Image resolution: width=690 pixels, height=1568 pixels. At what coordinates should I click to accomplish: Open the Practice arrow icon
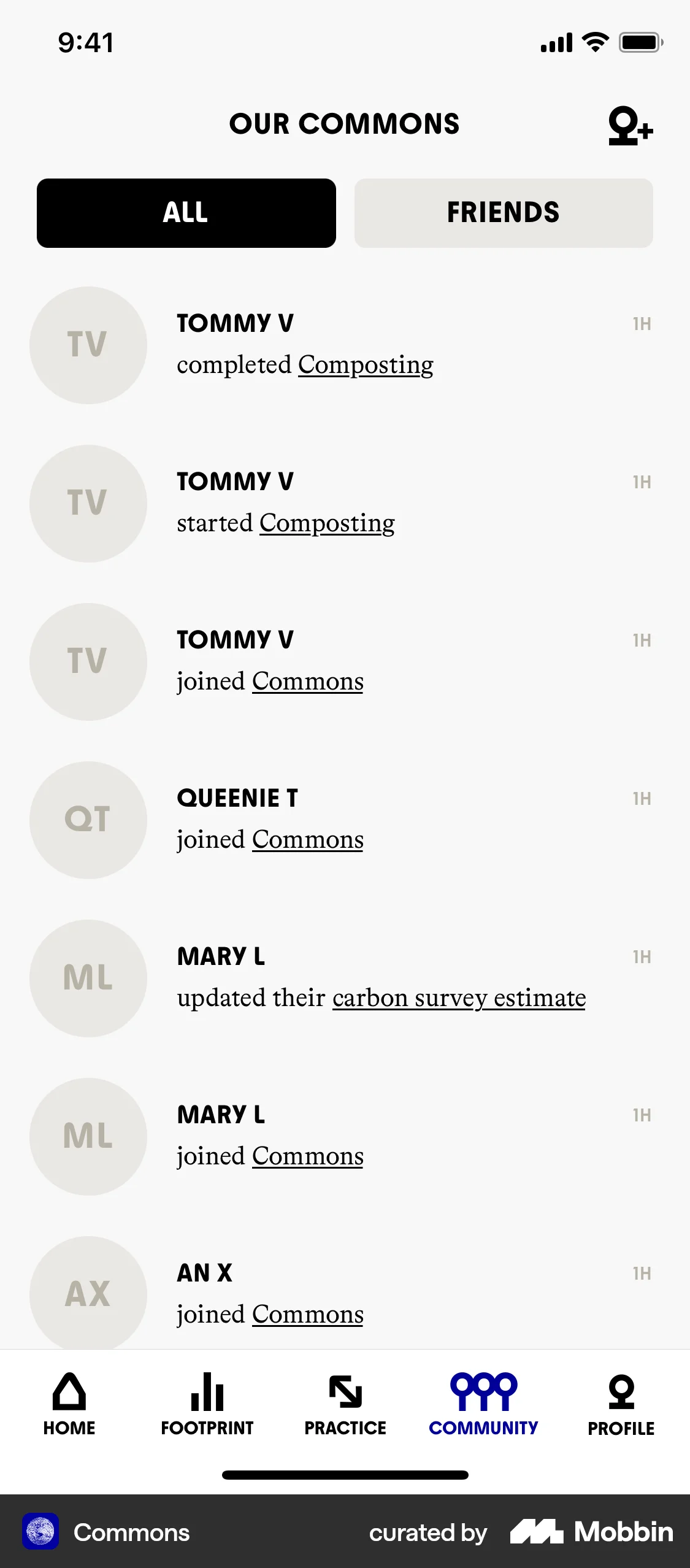(x=345, y=1391)
